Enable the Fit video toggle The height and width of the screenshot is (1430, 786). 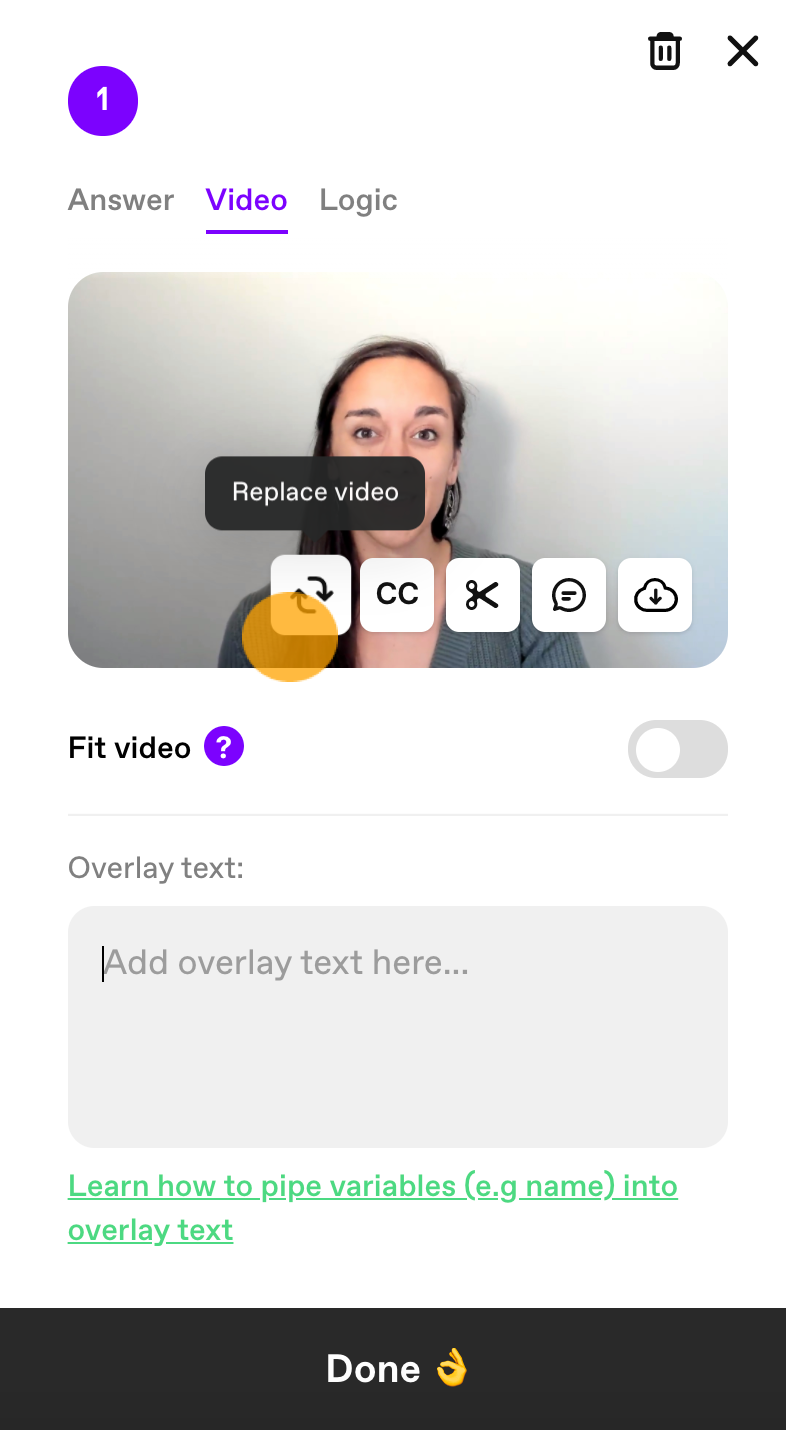pos(678,749)
